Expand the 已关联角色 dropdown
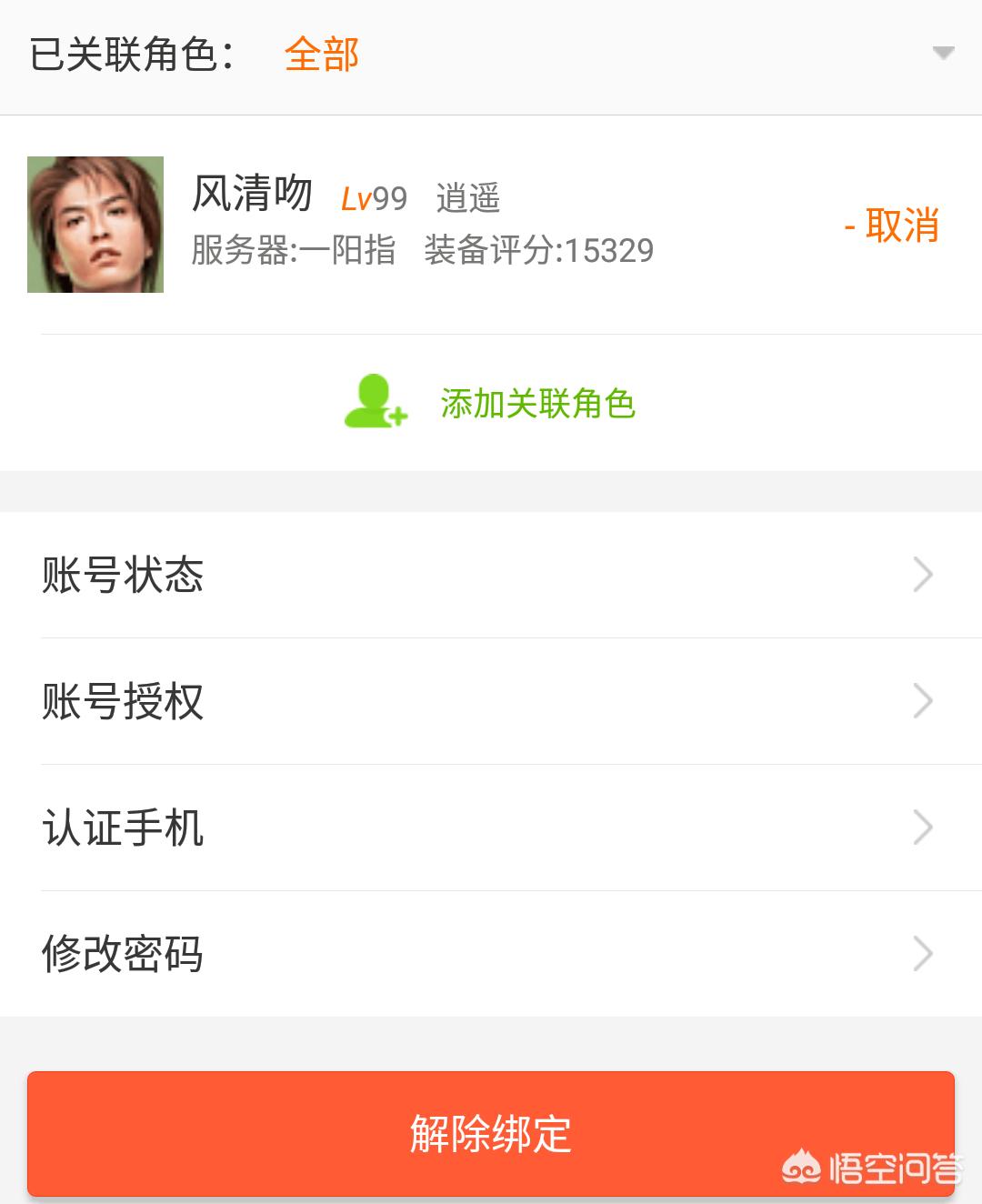Viewport: 982px width, 1204px height. tap(943, 54)
